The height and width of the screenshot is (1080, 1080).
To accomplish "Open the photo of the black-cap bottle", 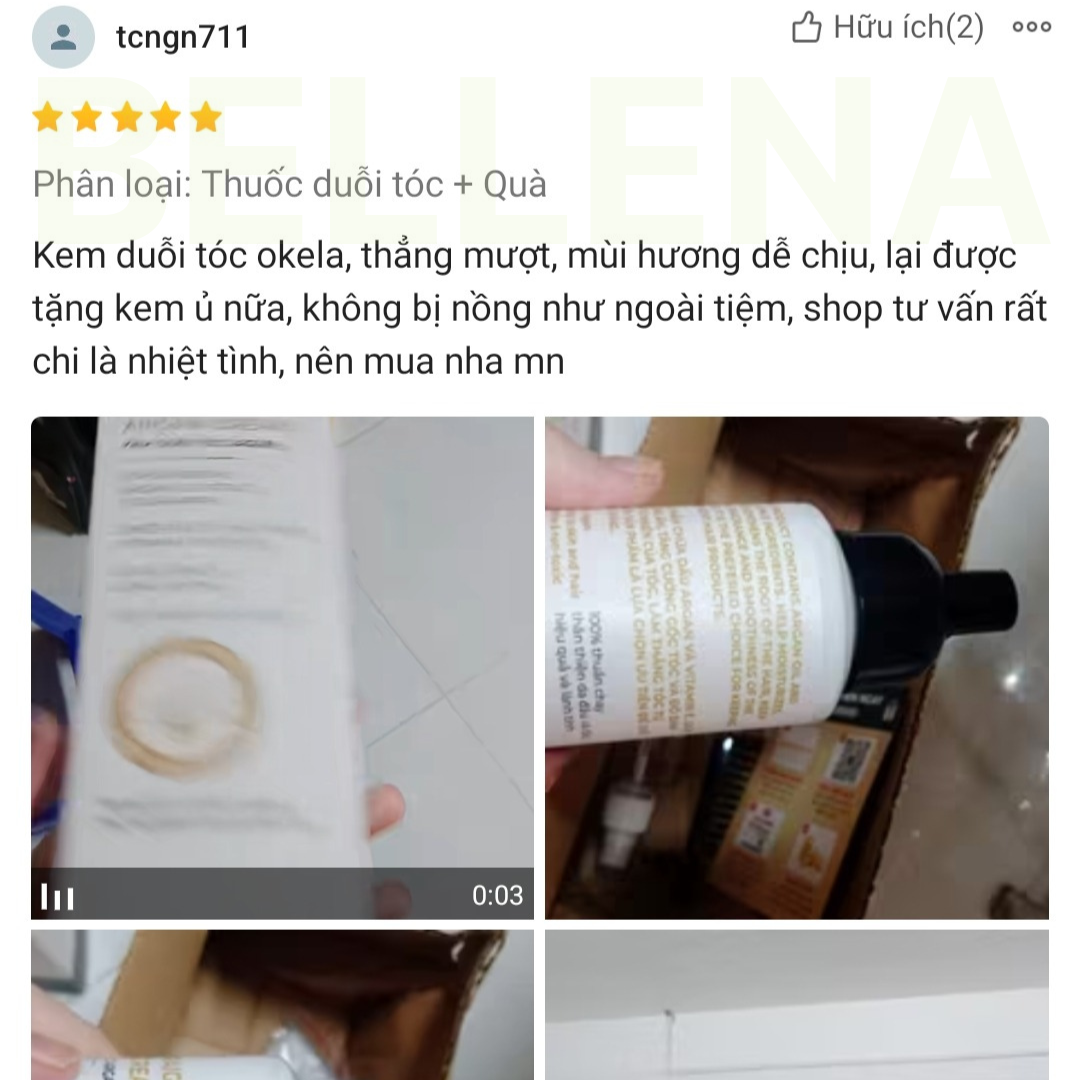I will coord(797,667).
